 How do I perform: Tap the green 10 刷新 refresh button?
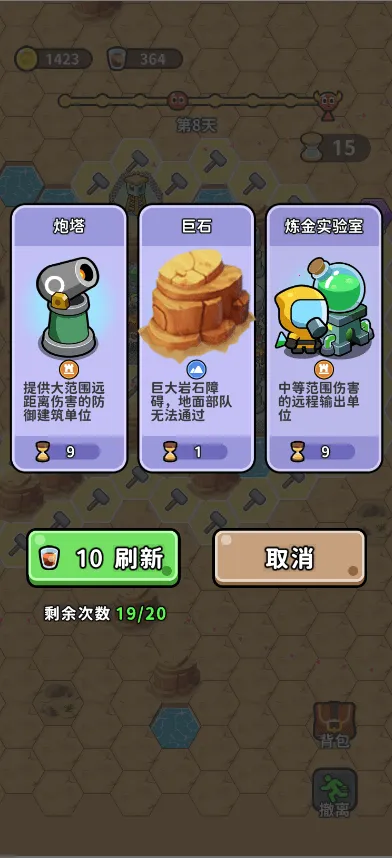pos(103,558)
